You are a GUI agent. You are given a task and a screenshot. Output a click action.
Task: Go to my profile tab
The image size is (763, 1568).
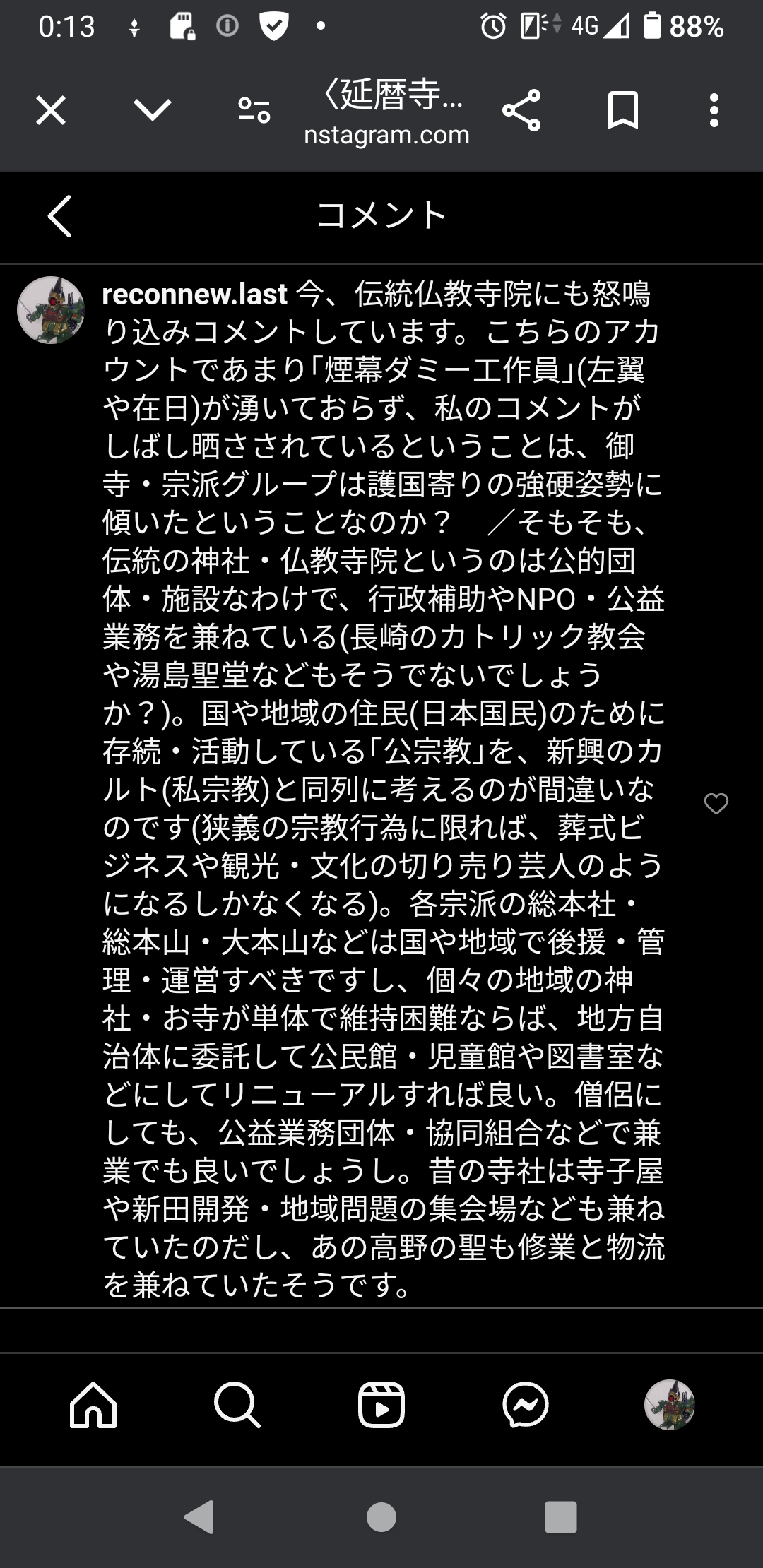pos(670,1405)
